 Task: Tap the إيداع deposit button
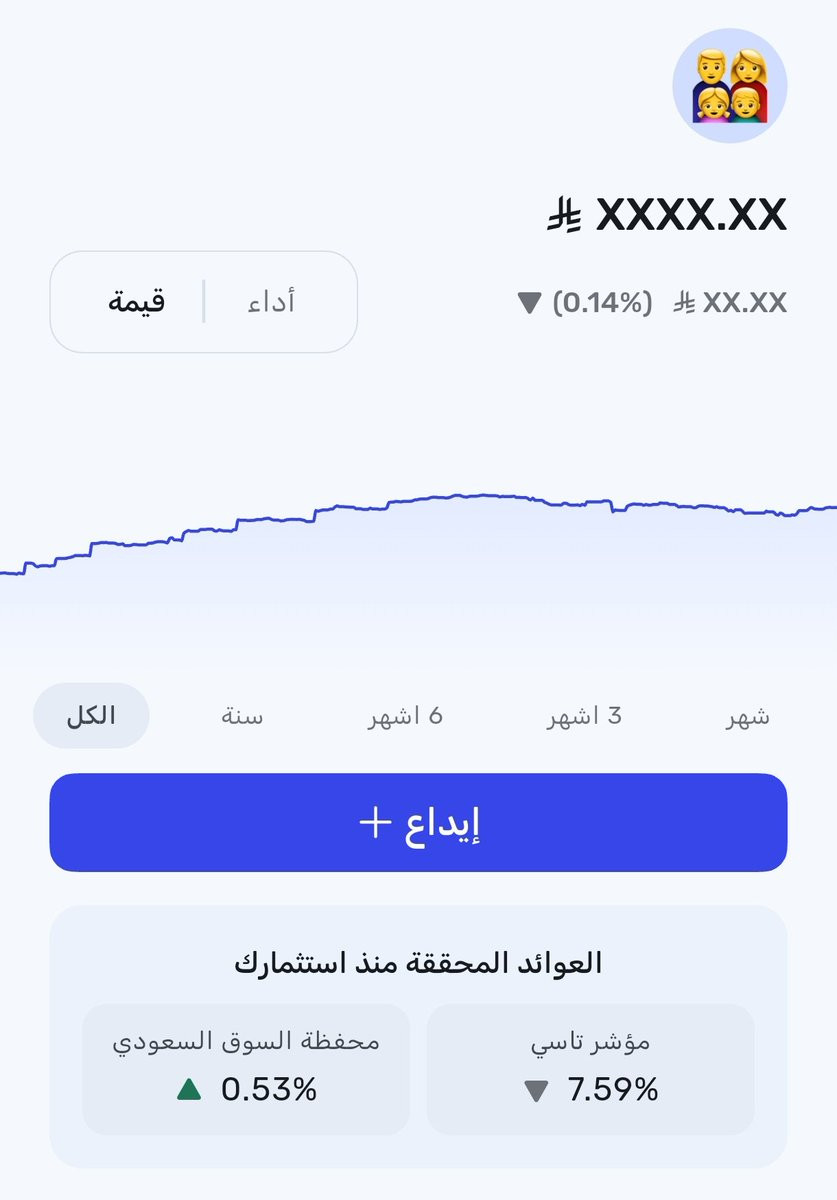coord(418,822)
